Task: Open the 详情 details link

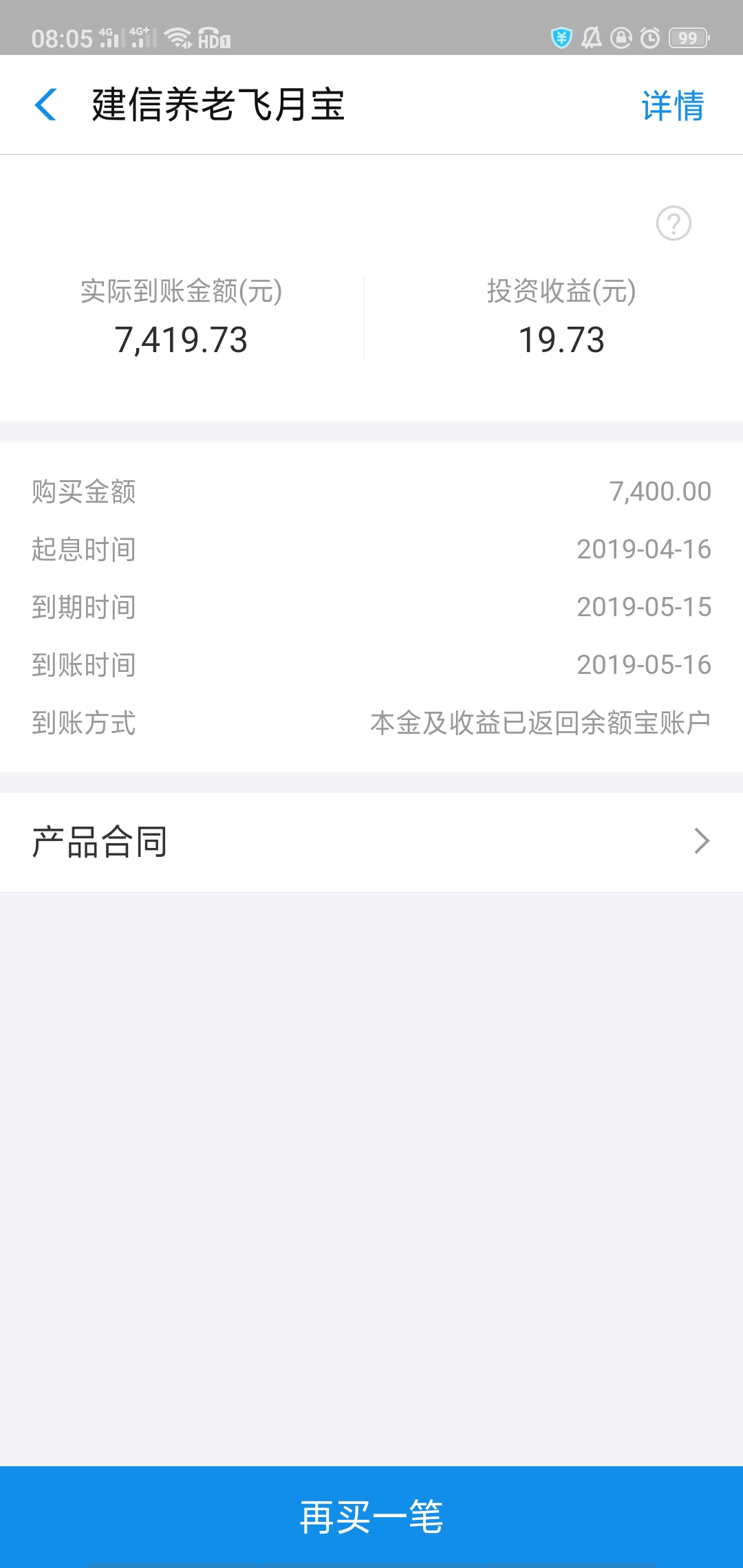Action: 672,105
